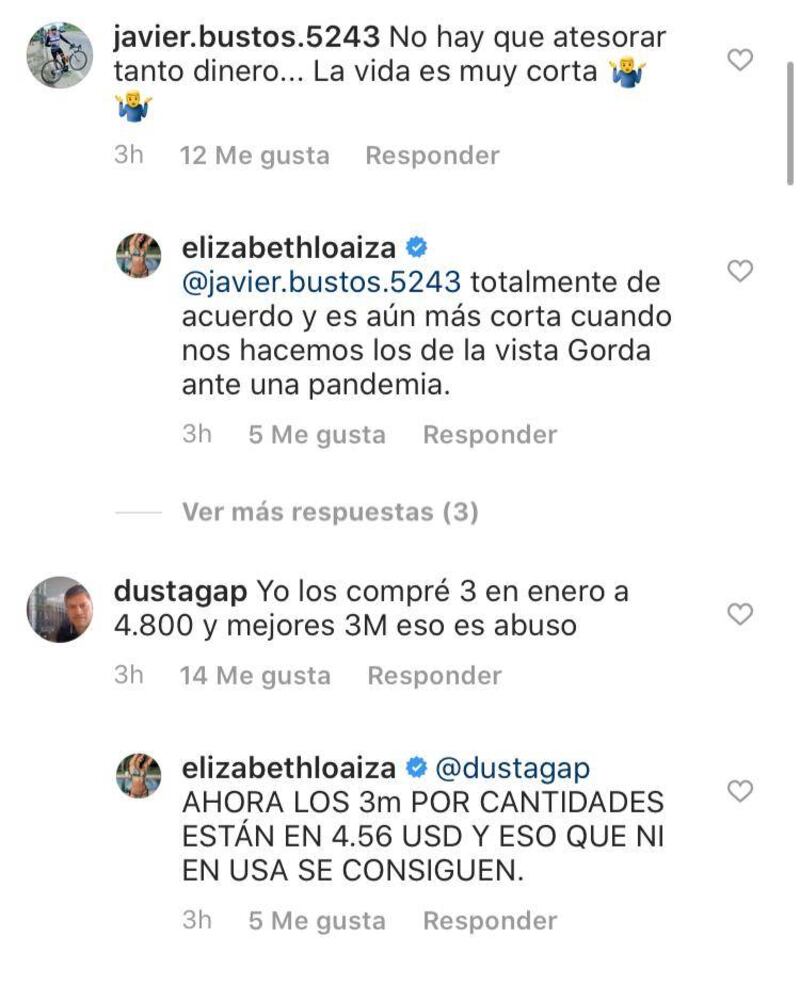Like elizabethloaiza's reply about the pandemic
This screenshot has width=800, height=985.
[739, 271]
